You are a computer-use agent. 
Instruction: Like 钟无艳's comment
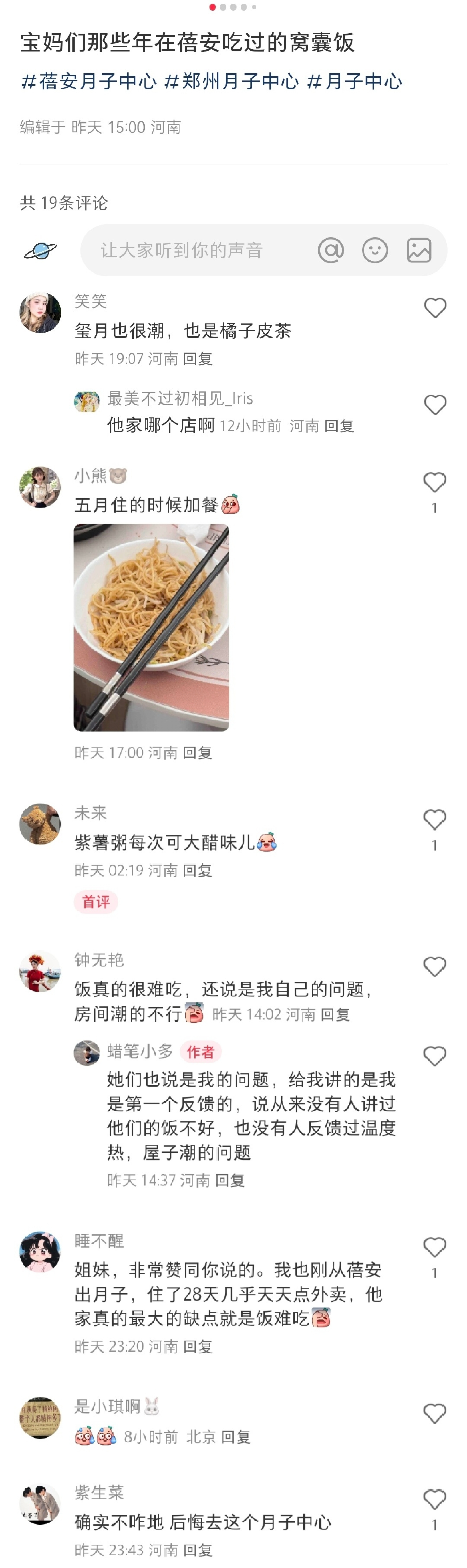[x=435, y=967]
